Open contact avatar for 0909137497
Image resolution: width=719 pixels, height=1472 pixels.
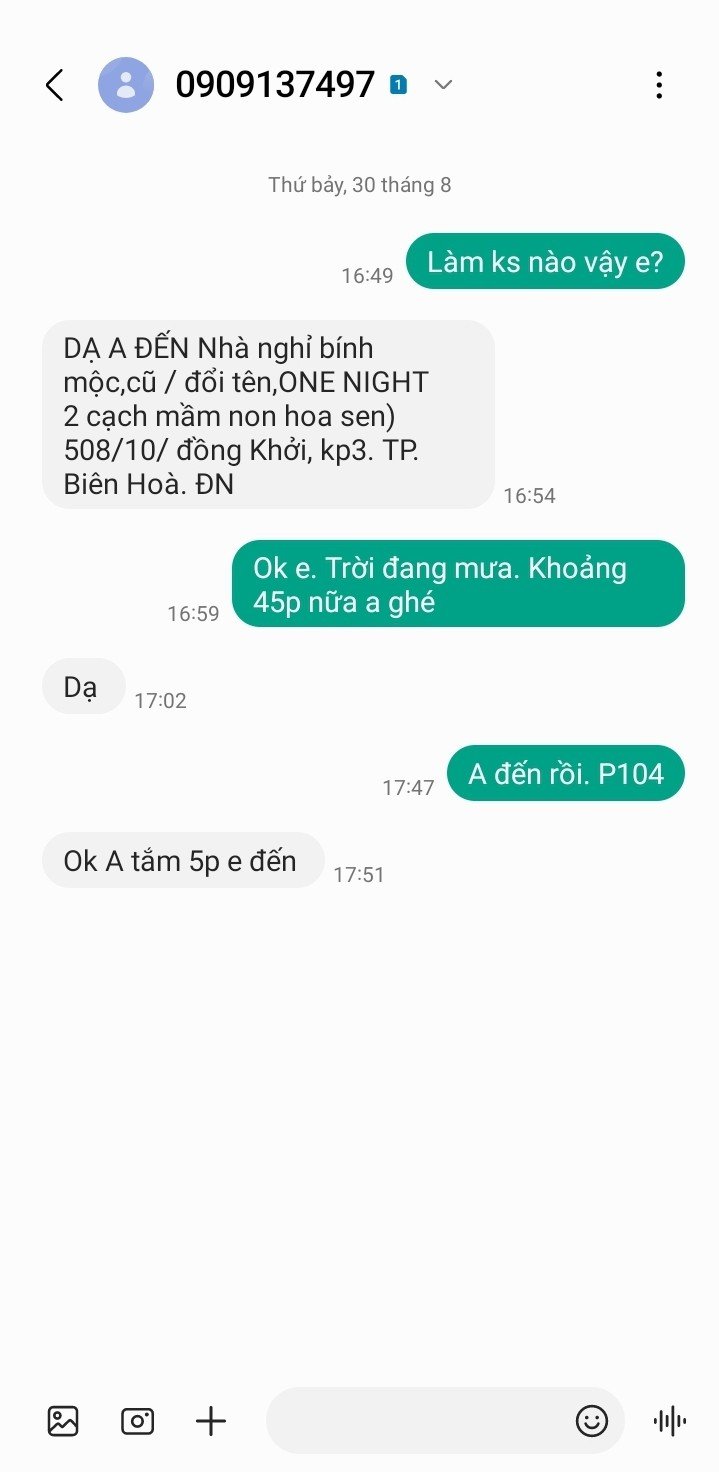click(126, 86)
